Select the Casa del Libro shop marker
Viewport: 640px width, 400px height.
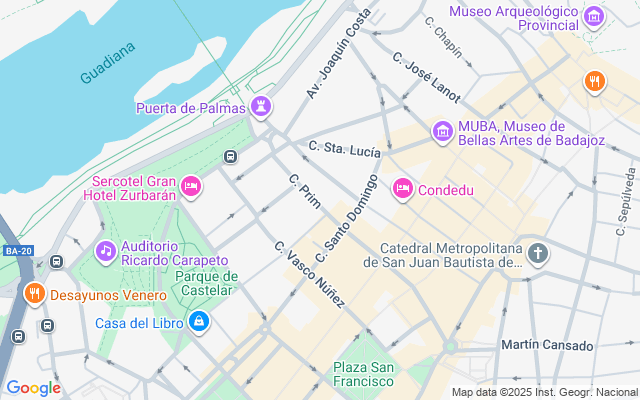pyautogui.click(x=199, y=321)
